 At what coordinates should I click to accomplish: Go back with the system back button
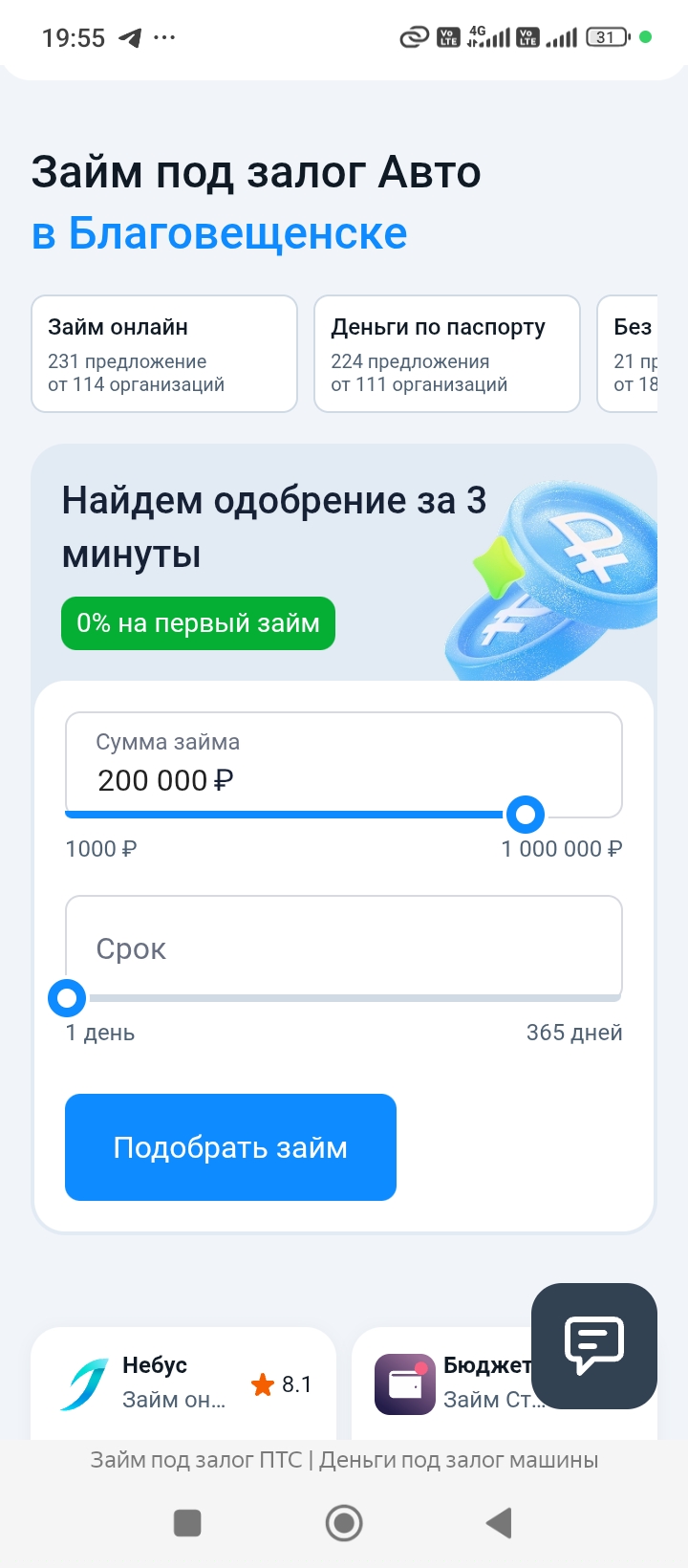click(499, 1522)
